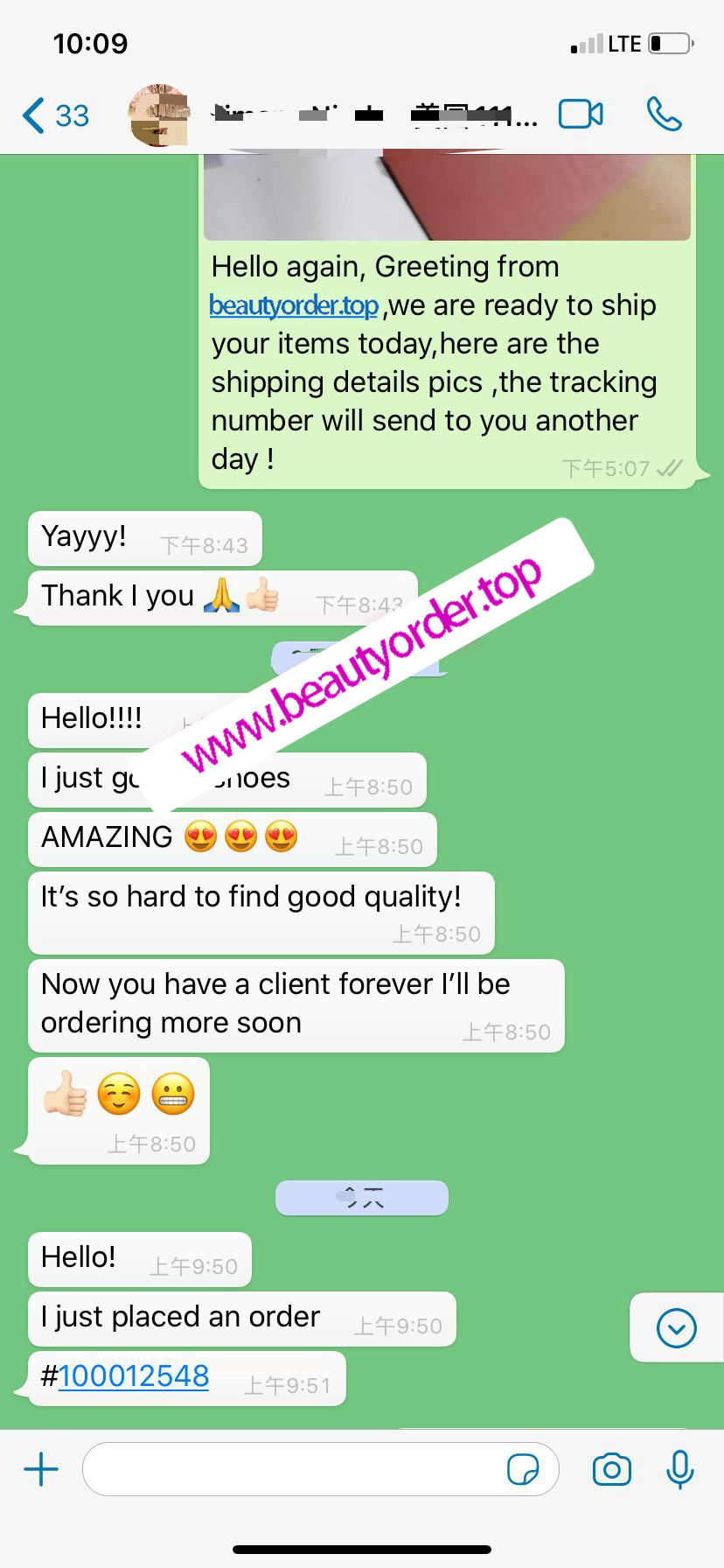Start a video call
This screenshot has width=724, height=1568.
pos(581,115)
